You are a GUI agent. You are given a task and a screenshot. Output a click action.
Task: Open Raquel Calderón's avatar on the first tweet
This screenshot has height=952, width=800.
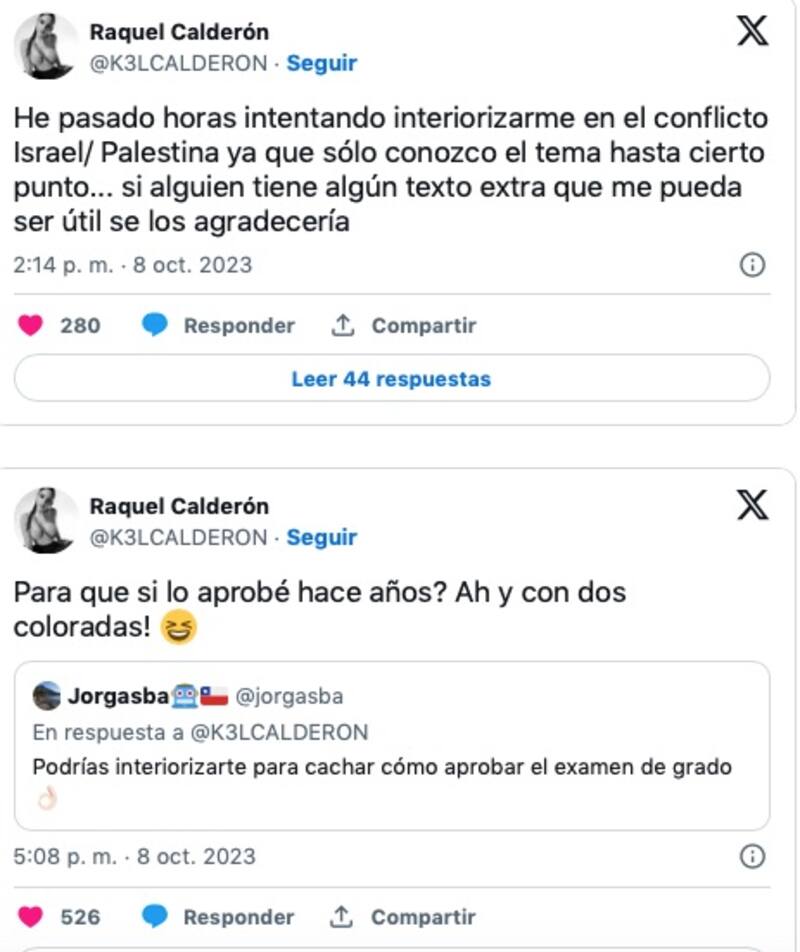pyautogui.click(x=46, y=47)
